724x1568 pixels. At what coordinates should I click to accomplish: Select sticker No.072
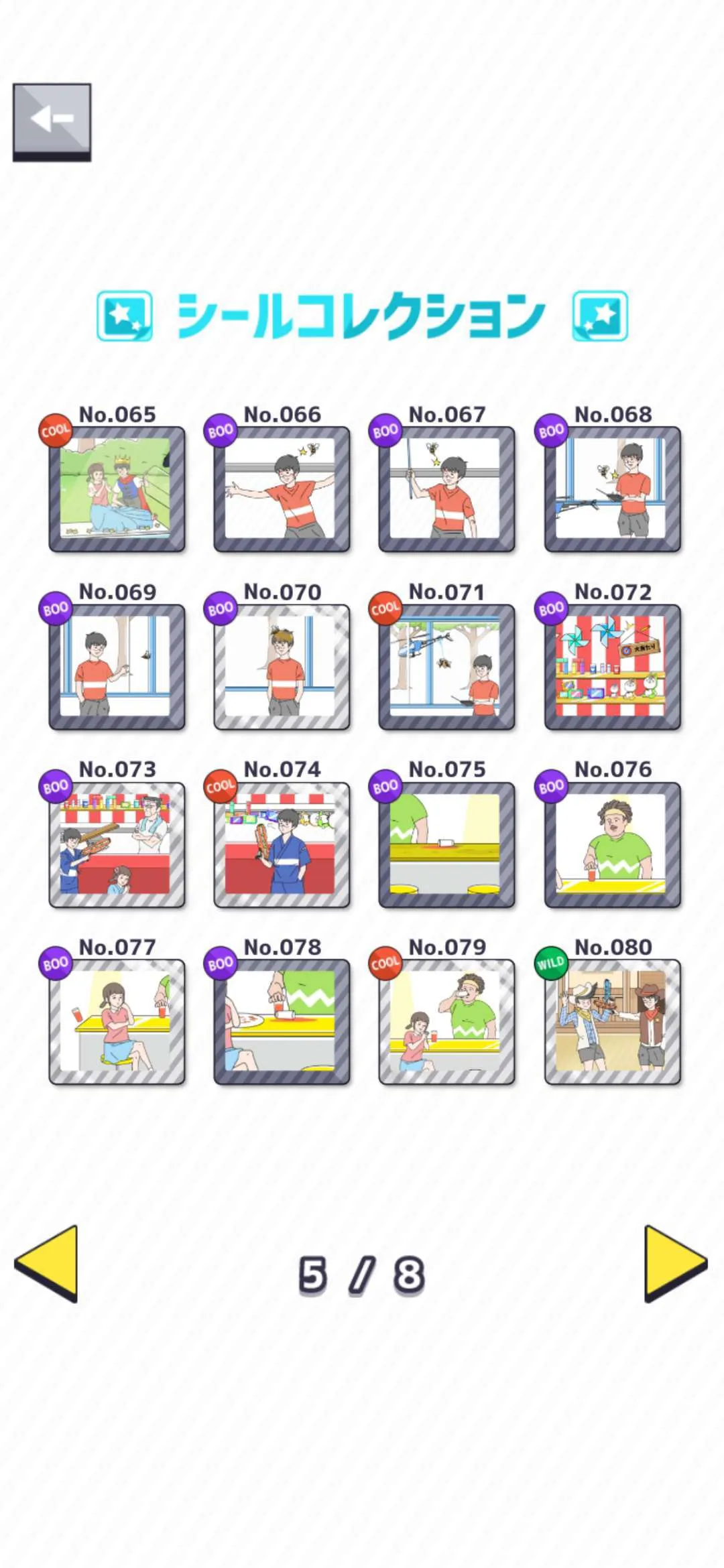point(612,667)
